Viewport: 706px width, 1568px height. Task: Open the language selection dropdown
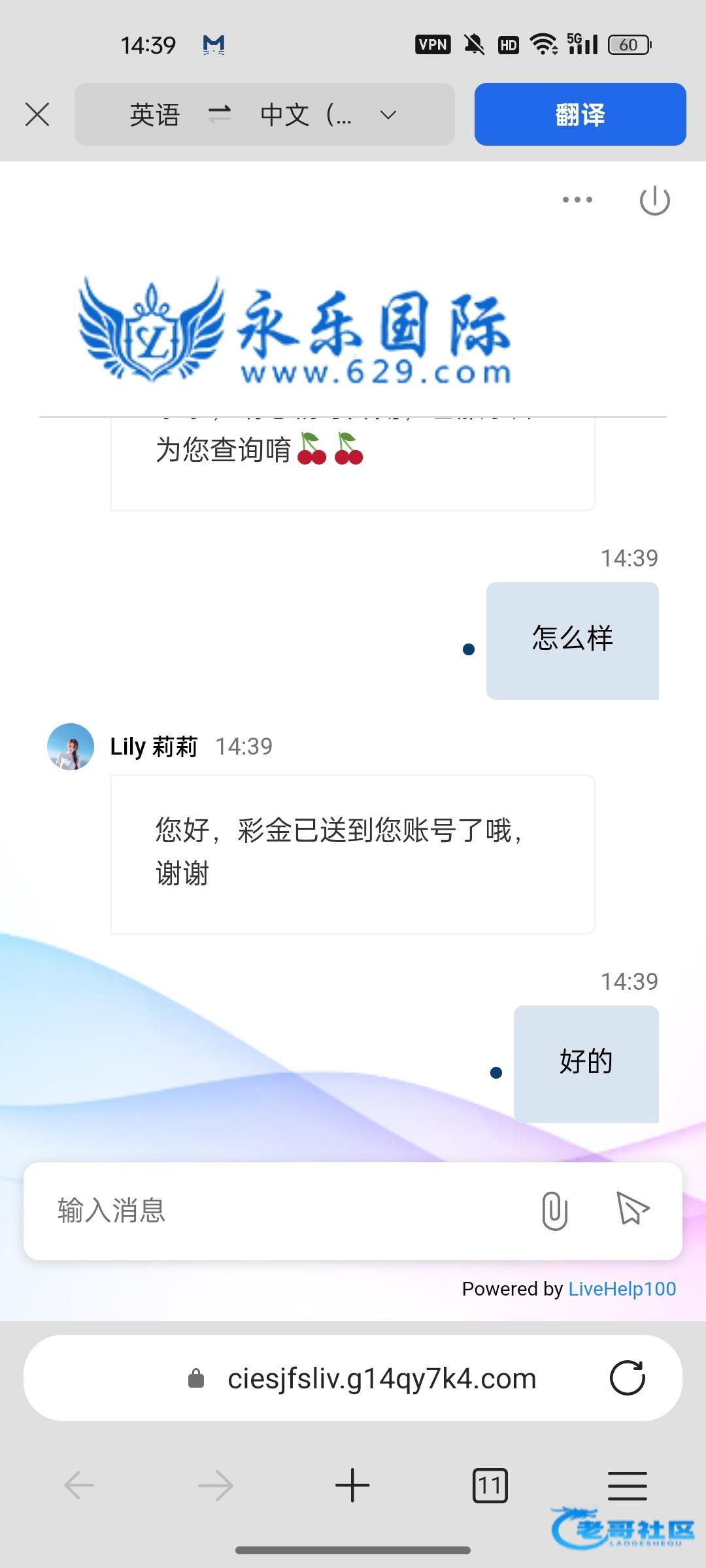(x=388, y=115)
